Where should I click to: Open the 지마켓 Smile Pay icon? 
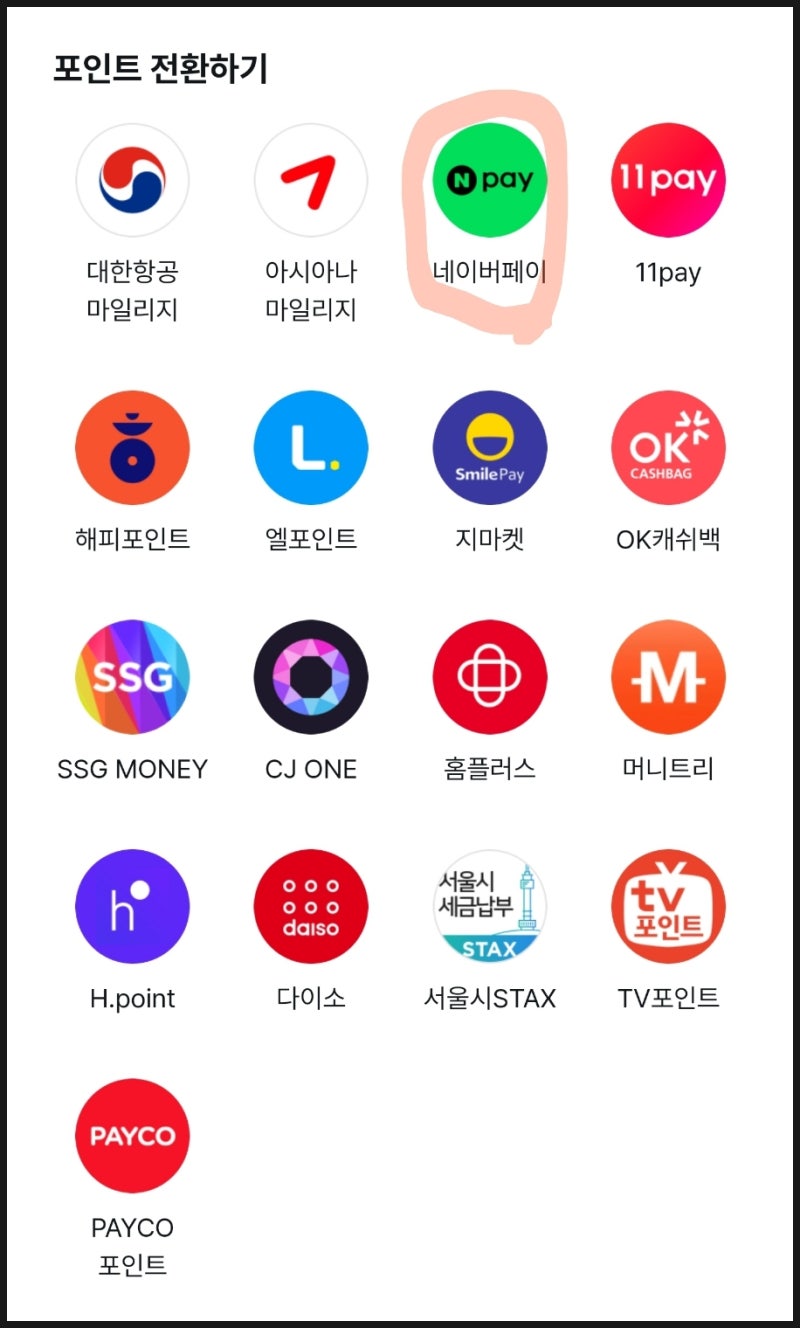(489, 447)
